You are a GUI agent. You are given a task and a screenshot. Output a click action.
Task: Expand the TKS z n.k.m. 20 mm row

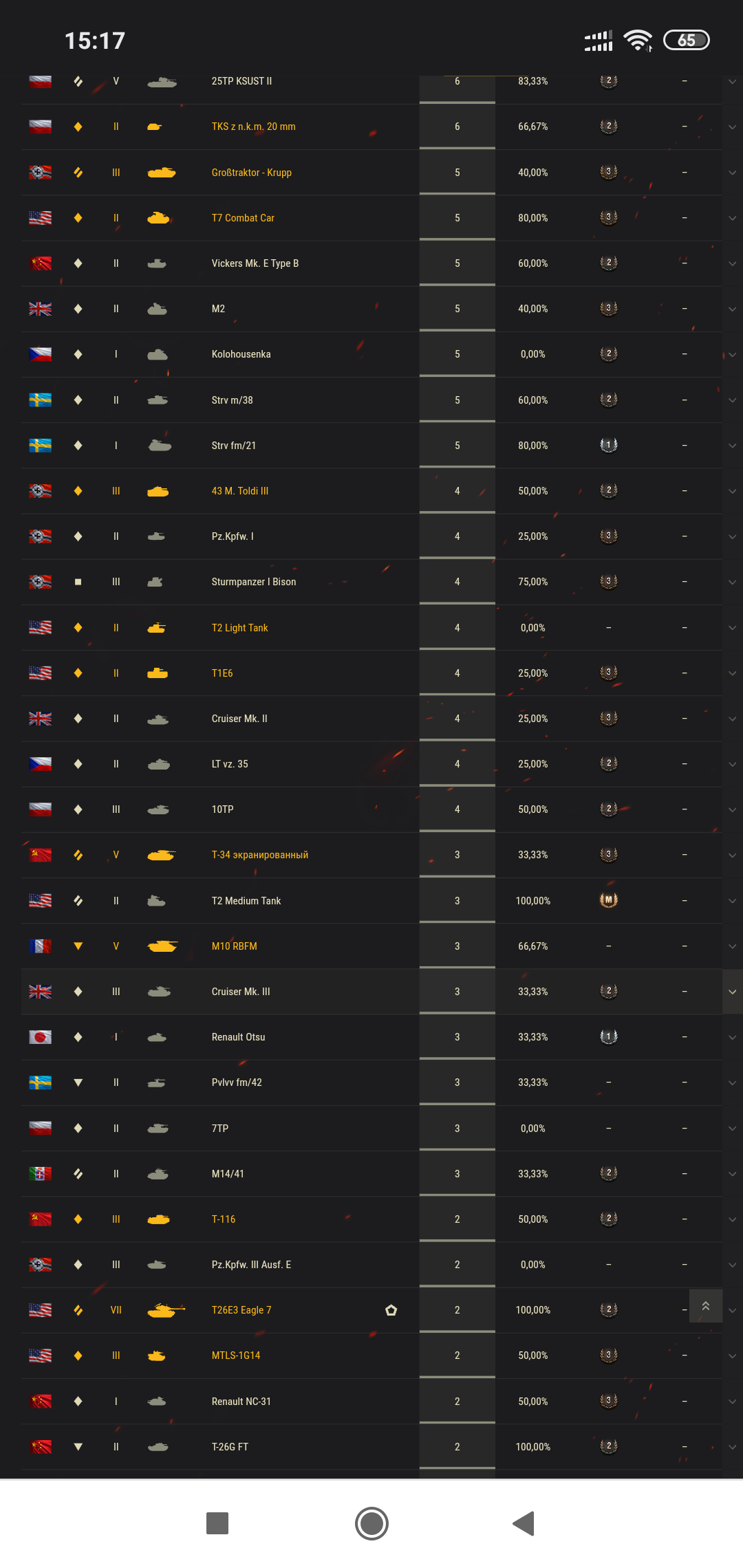click(732, 127)
